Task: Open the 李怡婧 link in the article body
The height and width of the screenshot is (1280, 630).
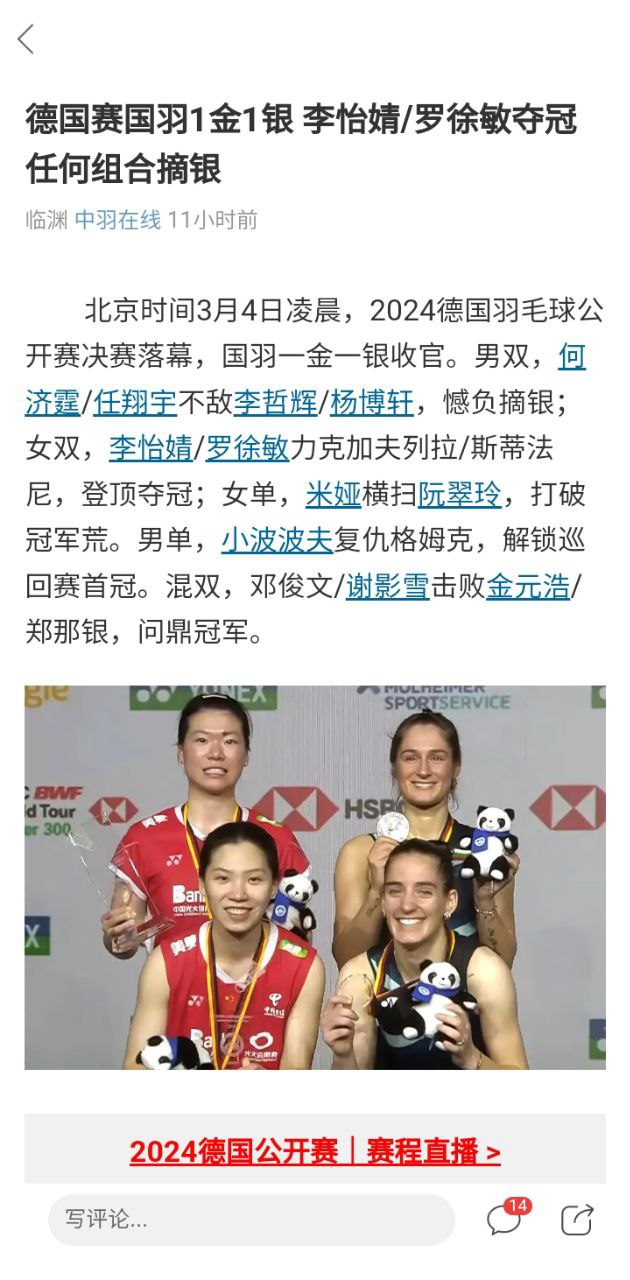Action: tap(150, 449)
